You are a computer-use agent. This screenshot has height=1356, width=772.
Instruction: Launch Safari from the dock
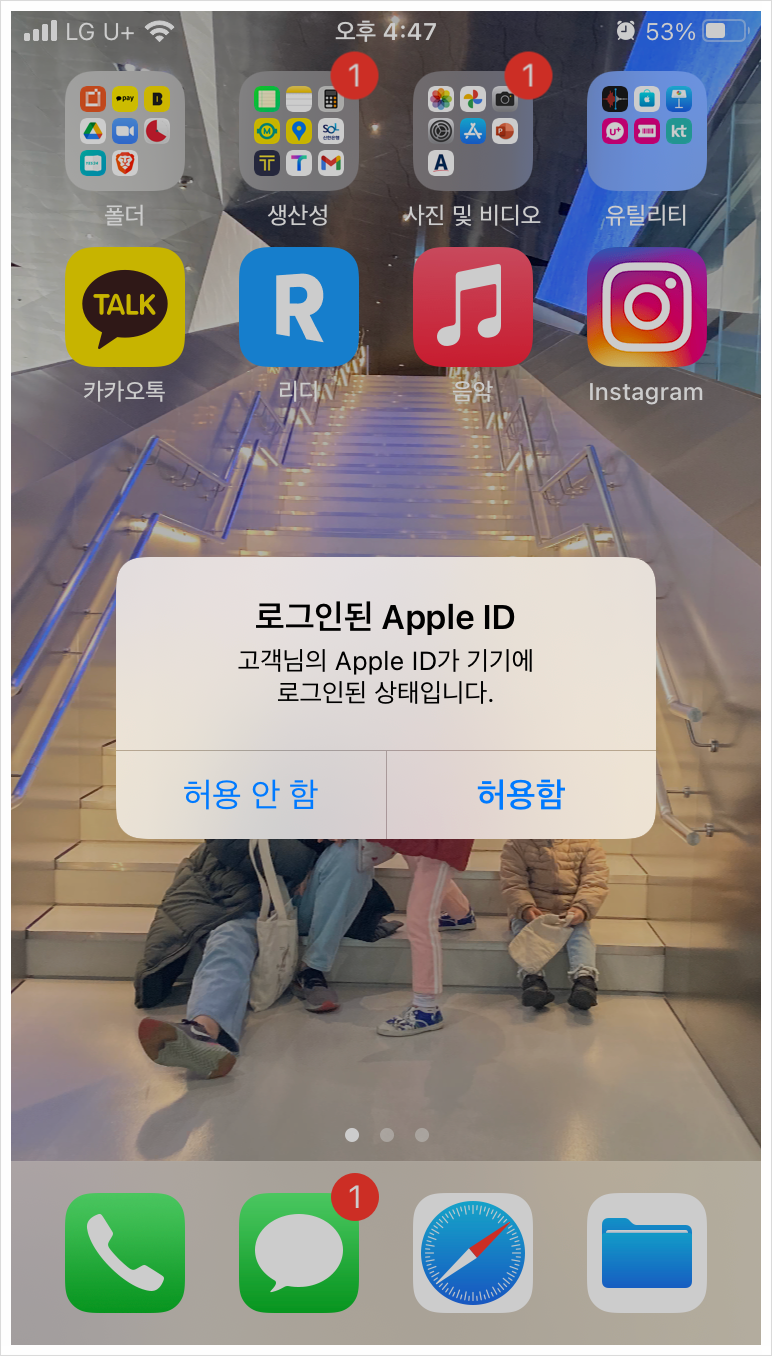pos(473,1253)
